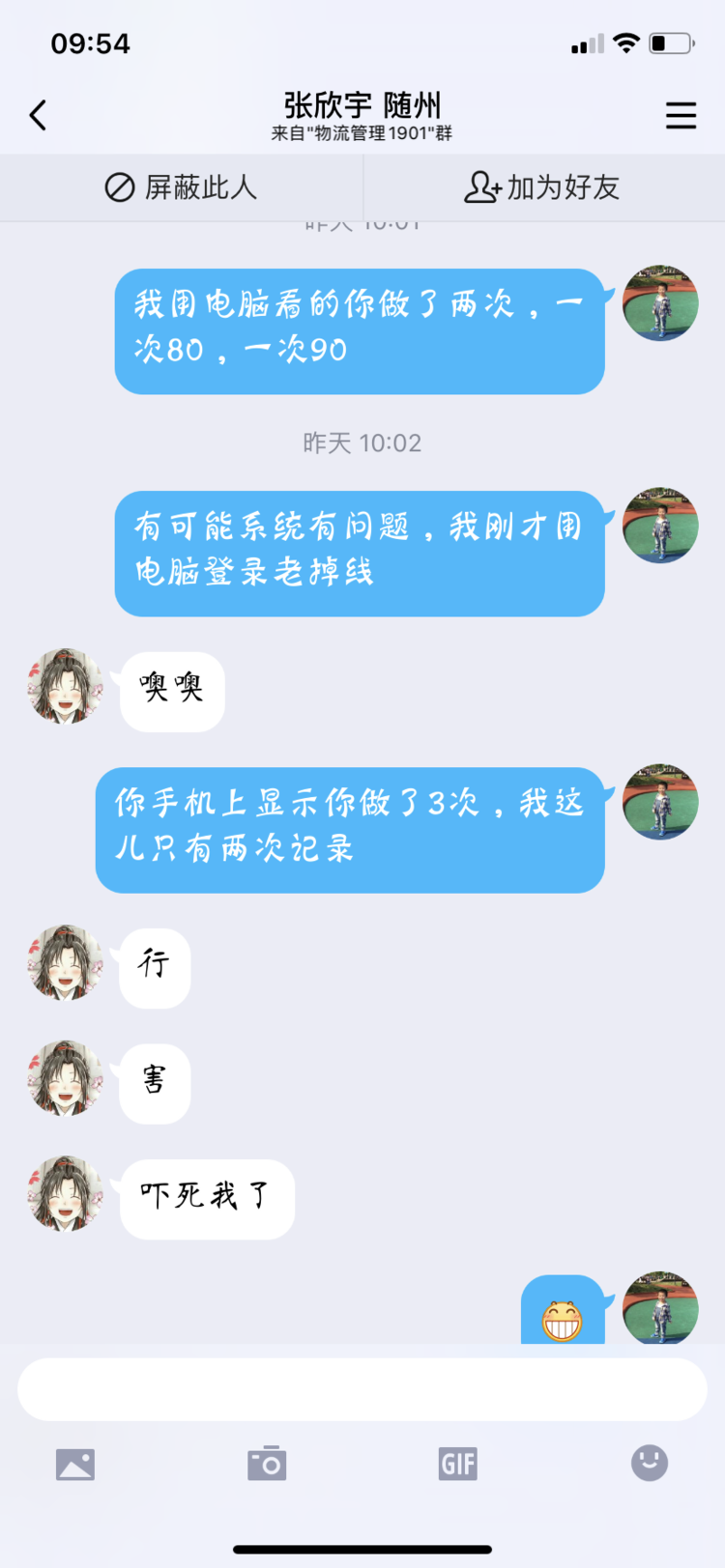Launch the camera from the toolbar
The image size is (725, 1568).
267,1464
